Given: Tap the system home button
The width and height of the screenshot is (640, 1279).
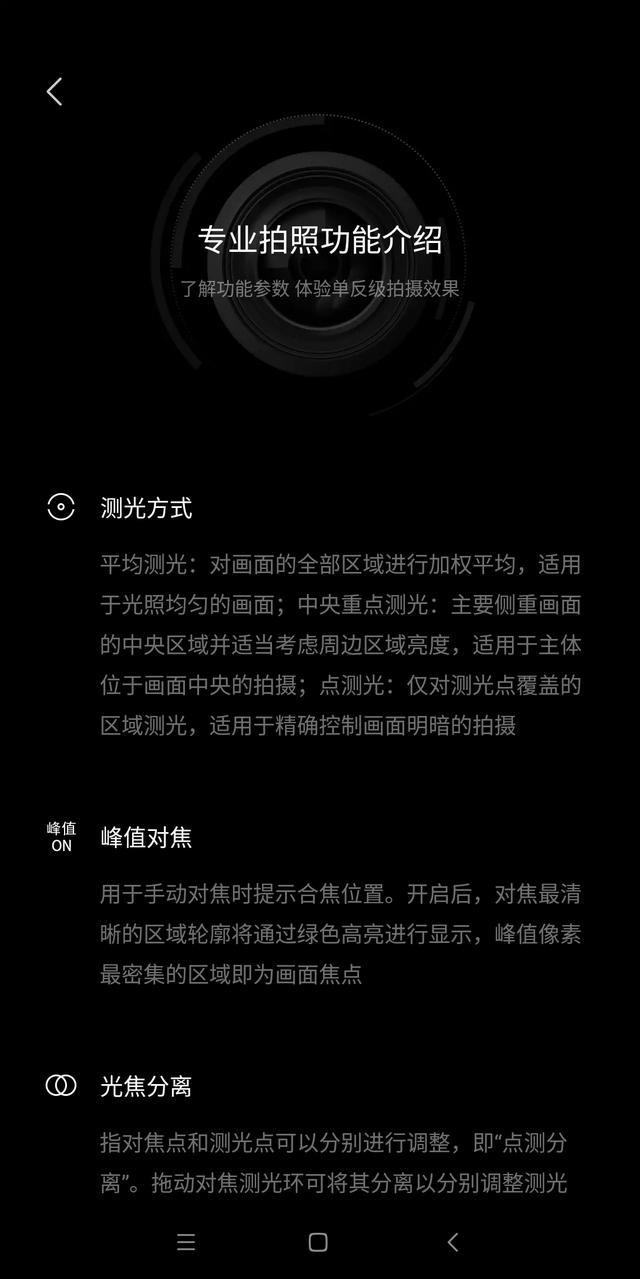Looking at the screenshot, I should click(x=318, y=1242).
